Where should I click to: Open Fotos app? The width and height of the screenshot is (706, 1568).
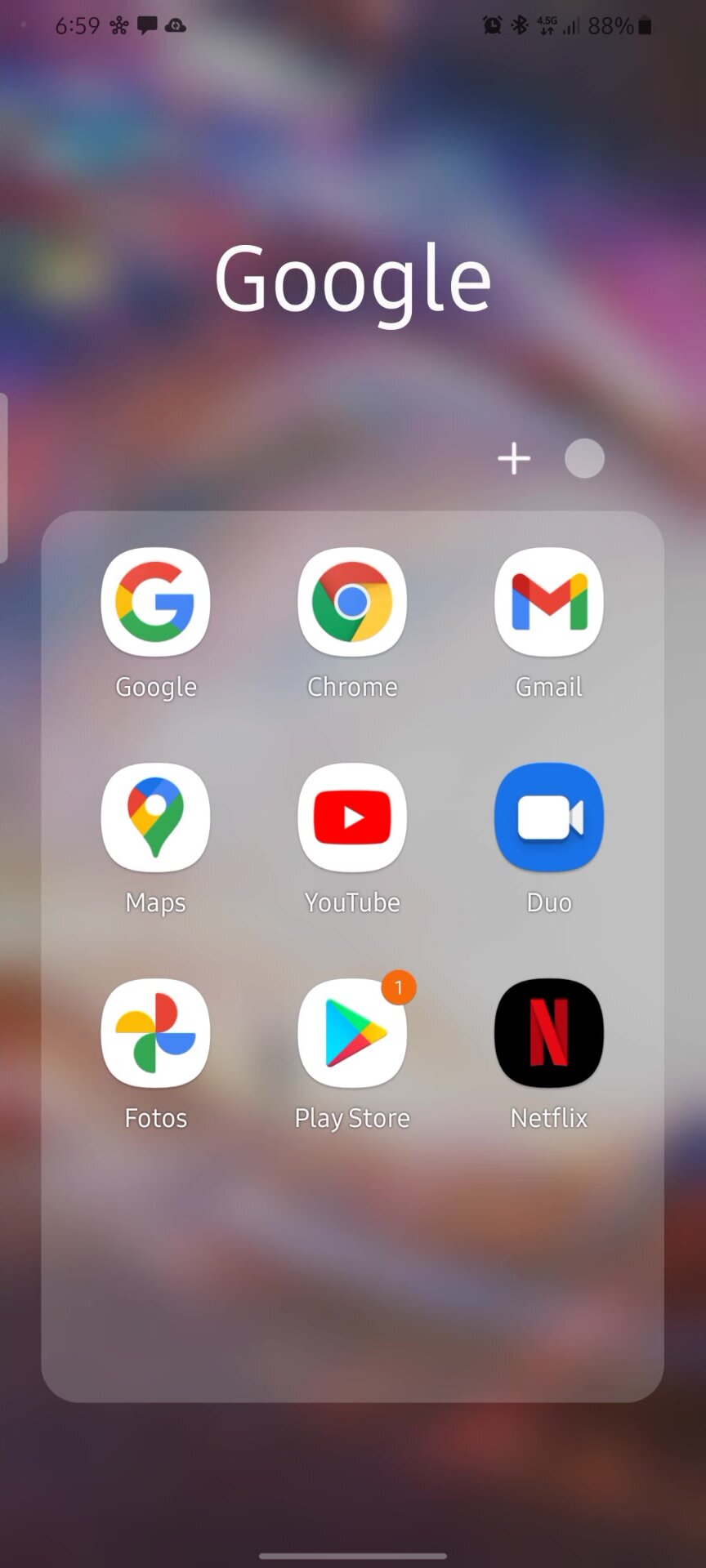coord(155,1033)
